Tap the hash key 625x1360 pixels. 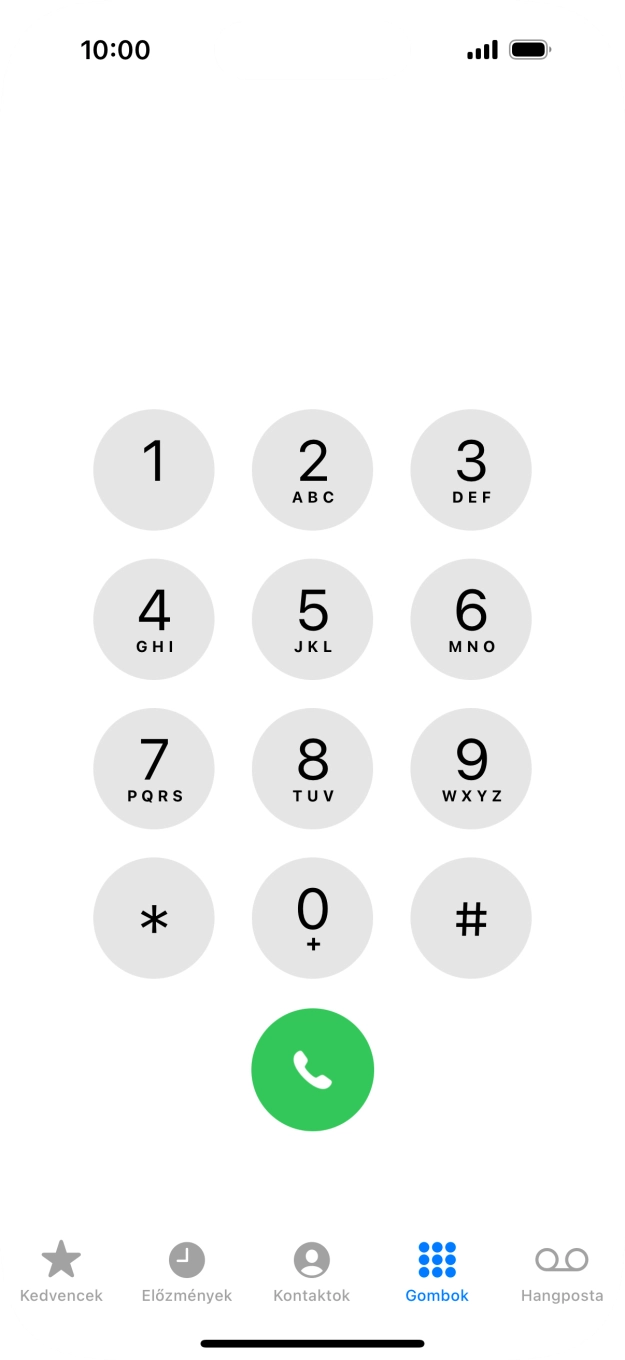coord(471,918)
